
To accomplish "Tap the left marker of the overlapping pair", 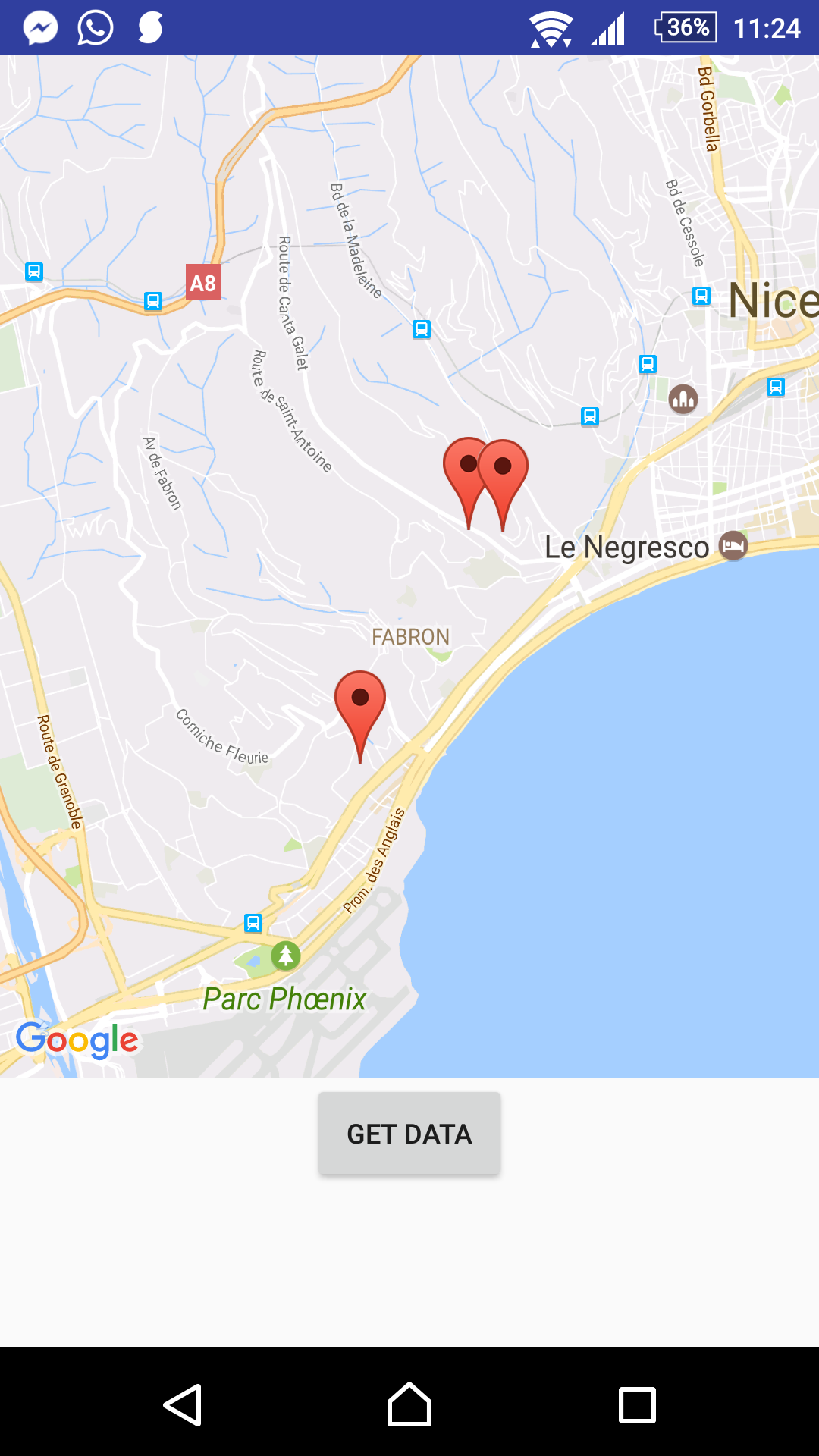I will (x=461, y=466).
